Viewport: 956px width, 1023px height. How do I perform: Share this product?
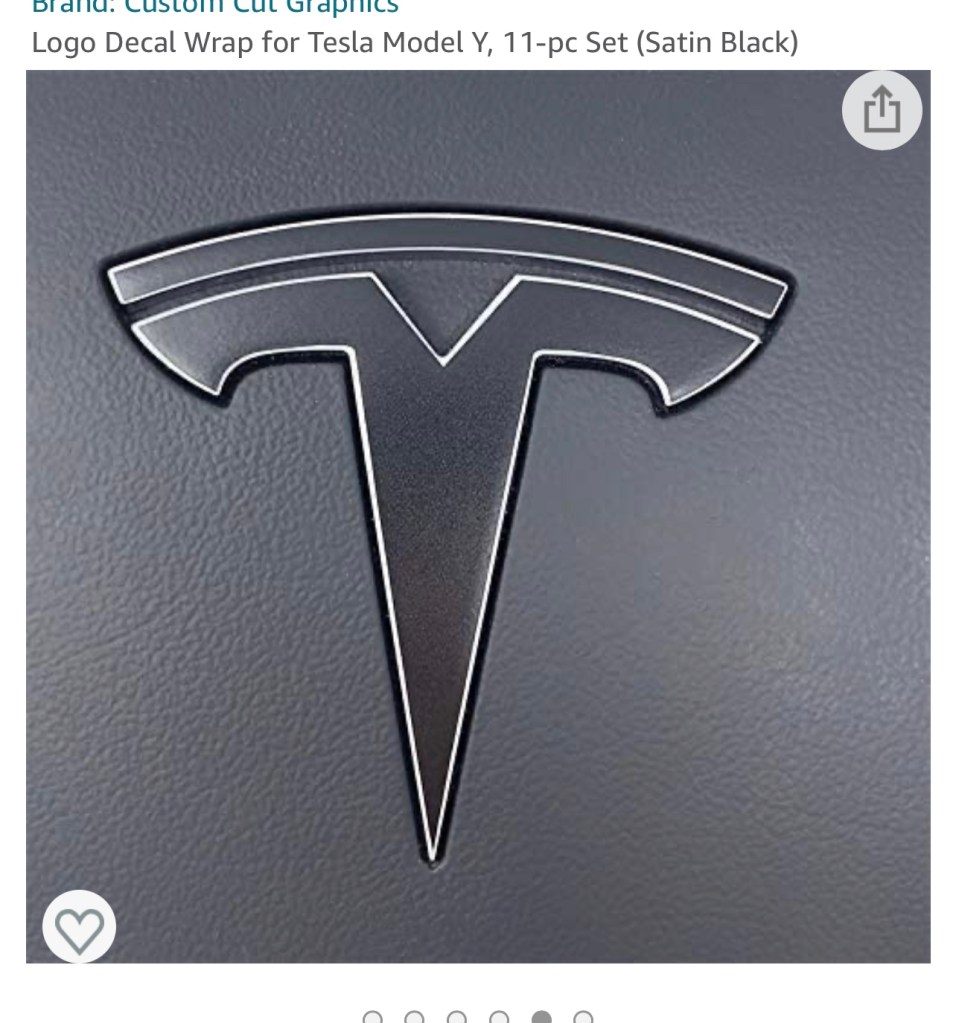pos(881,110)
